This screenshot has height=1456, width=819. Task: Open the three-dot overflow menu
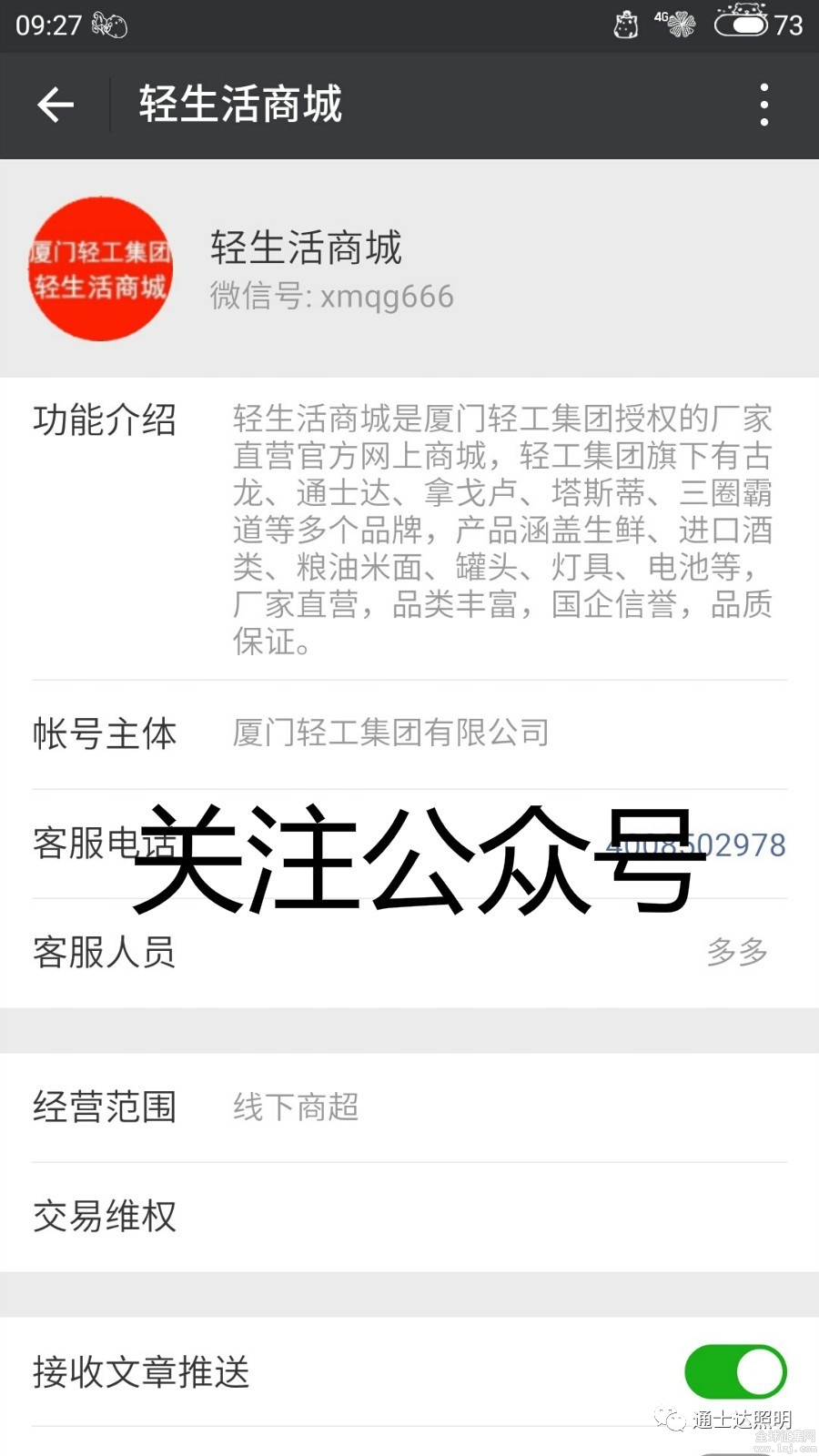point(764,105)
